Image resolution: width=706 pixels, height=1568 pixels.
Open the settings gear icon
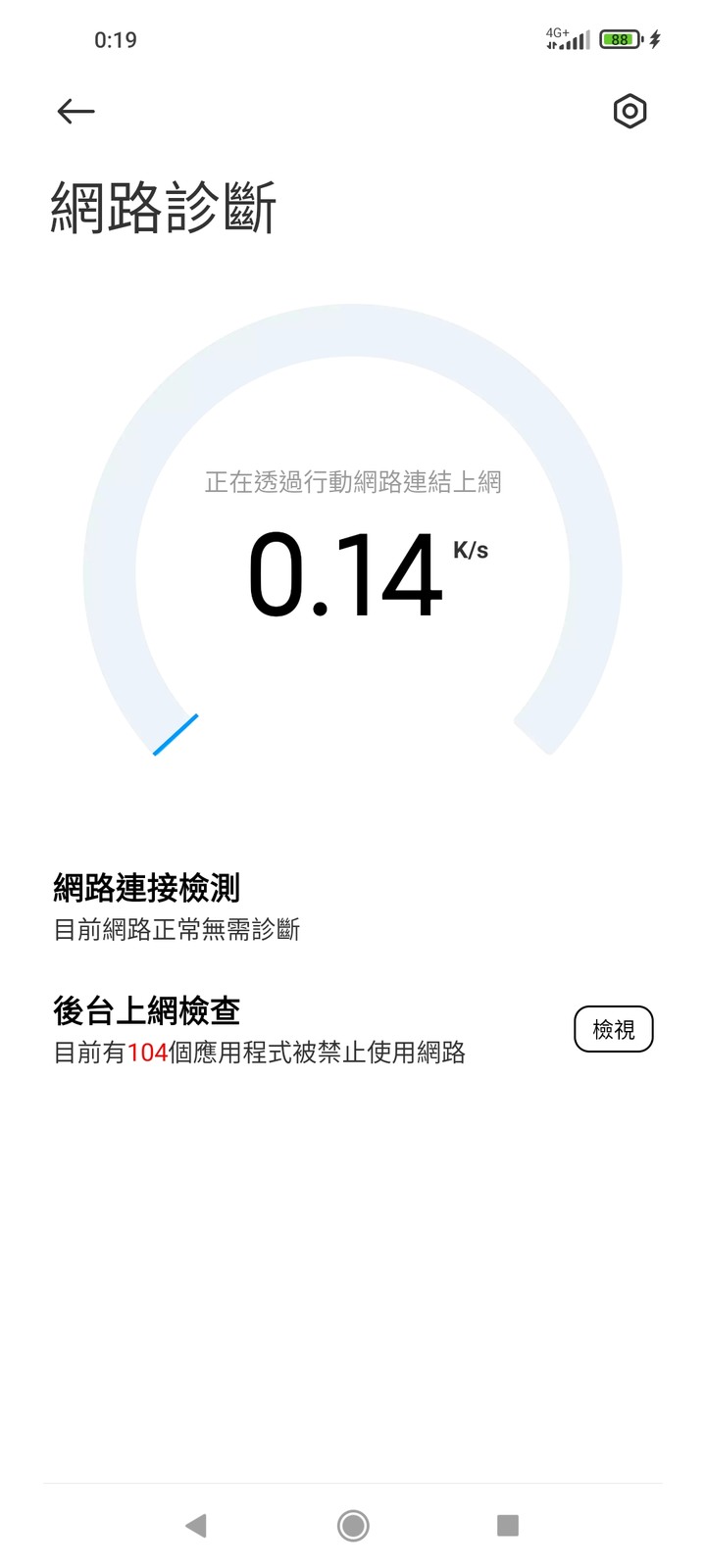[x=630, y=112]
